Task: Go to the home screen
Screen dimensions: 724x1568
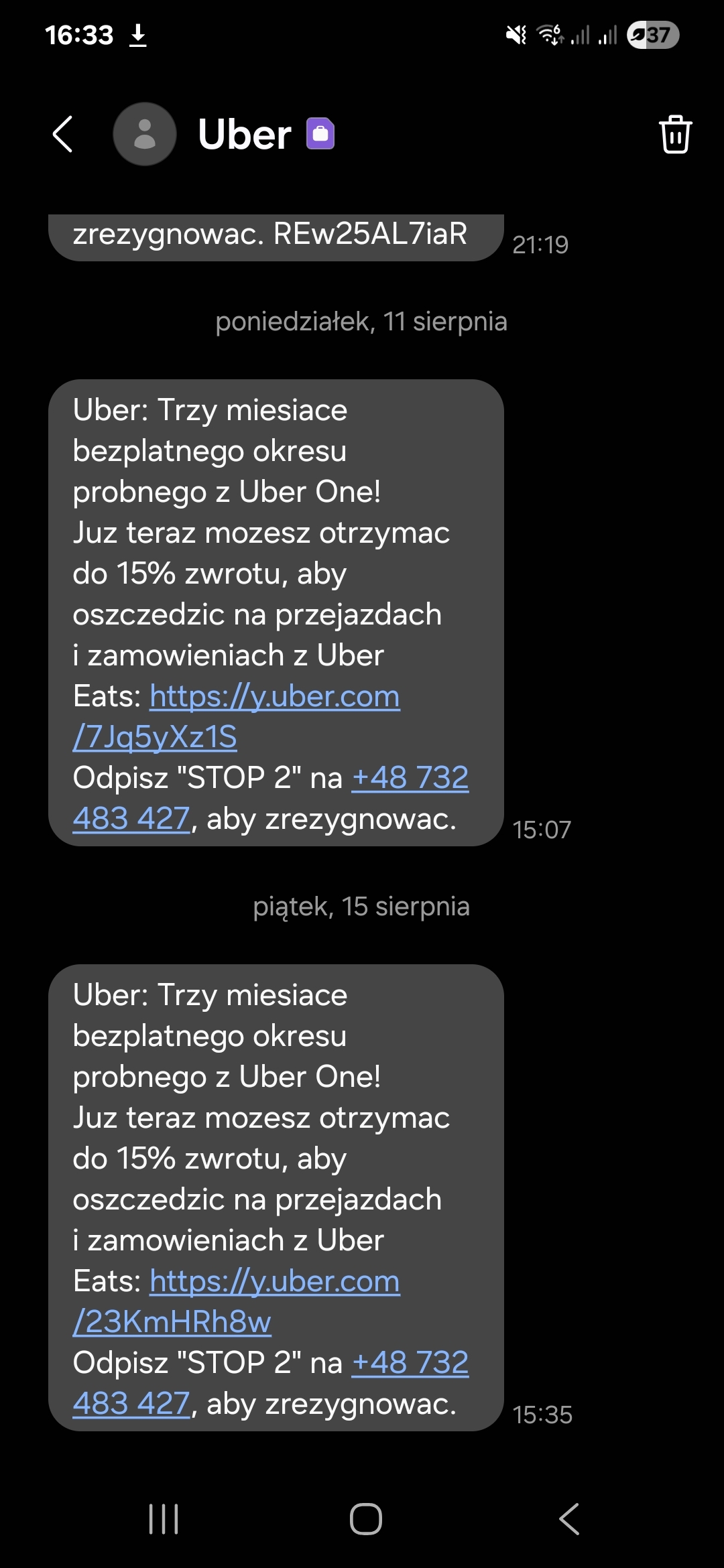Action: (366, 1519)
